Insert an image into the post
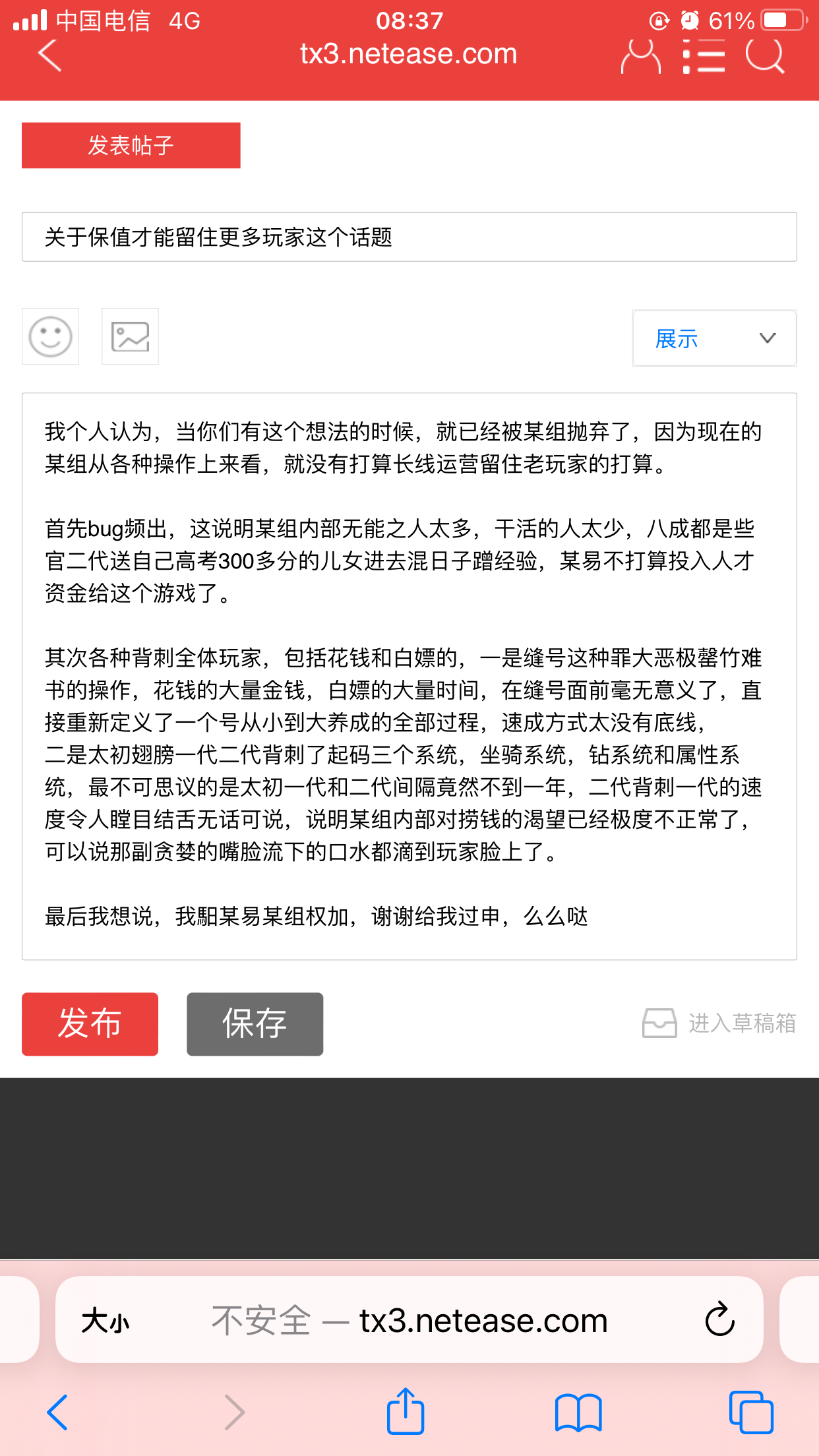This screenshot has width=819, height=1456. point(130,336)
